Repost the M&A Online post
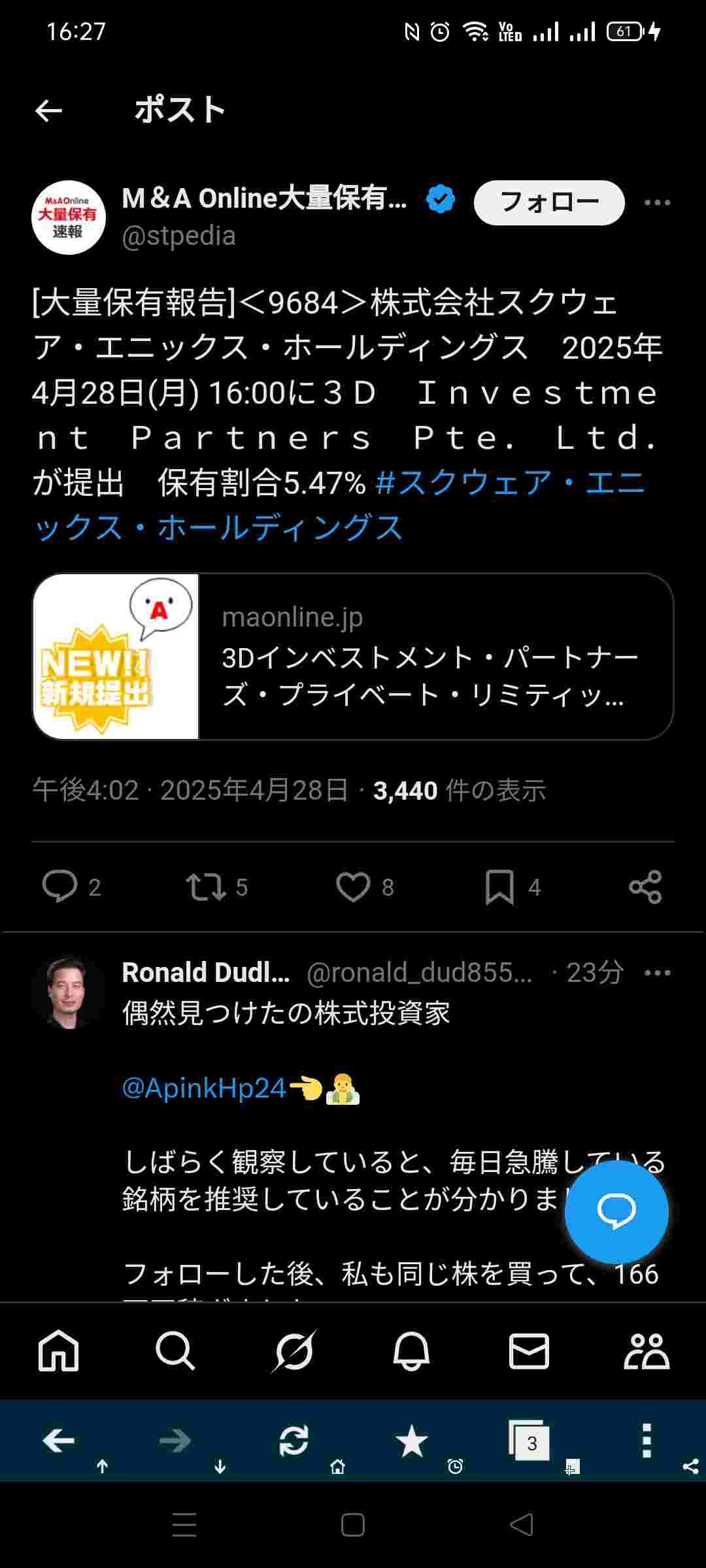The image size is (706, 1568). tap(207, 887)
